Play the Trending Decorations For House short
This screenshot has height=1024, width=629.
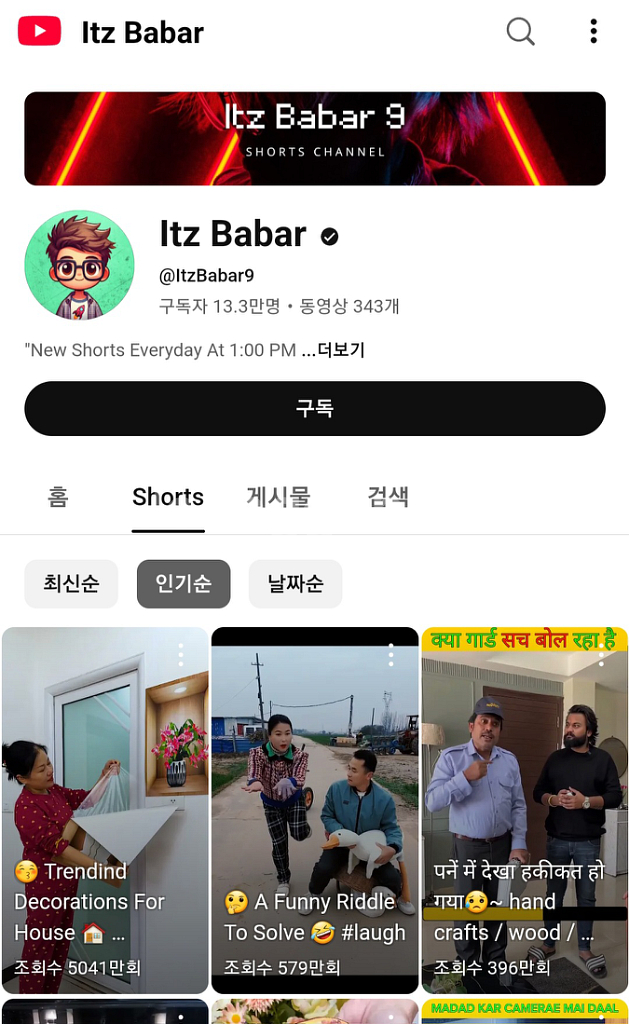pos(105,810)
